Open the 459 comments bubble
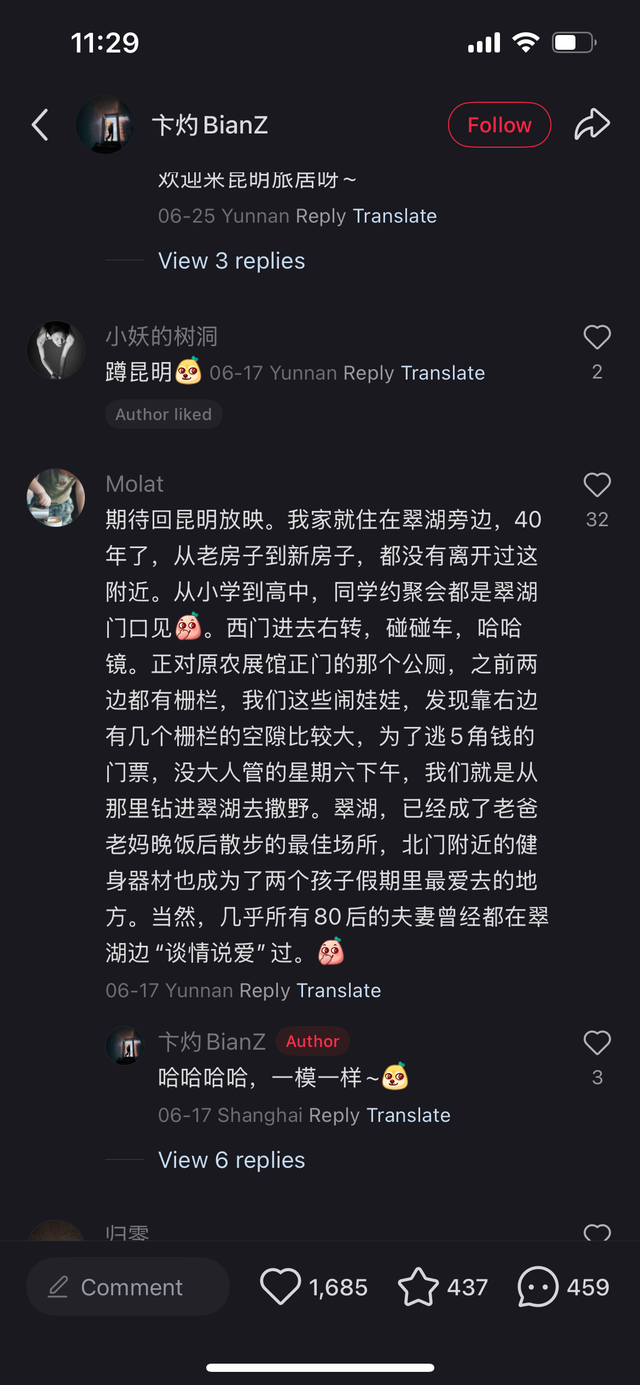This screenshot has width=640, height=1385. click(x=538, y=1287)
